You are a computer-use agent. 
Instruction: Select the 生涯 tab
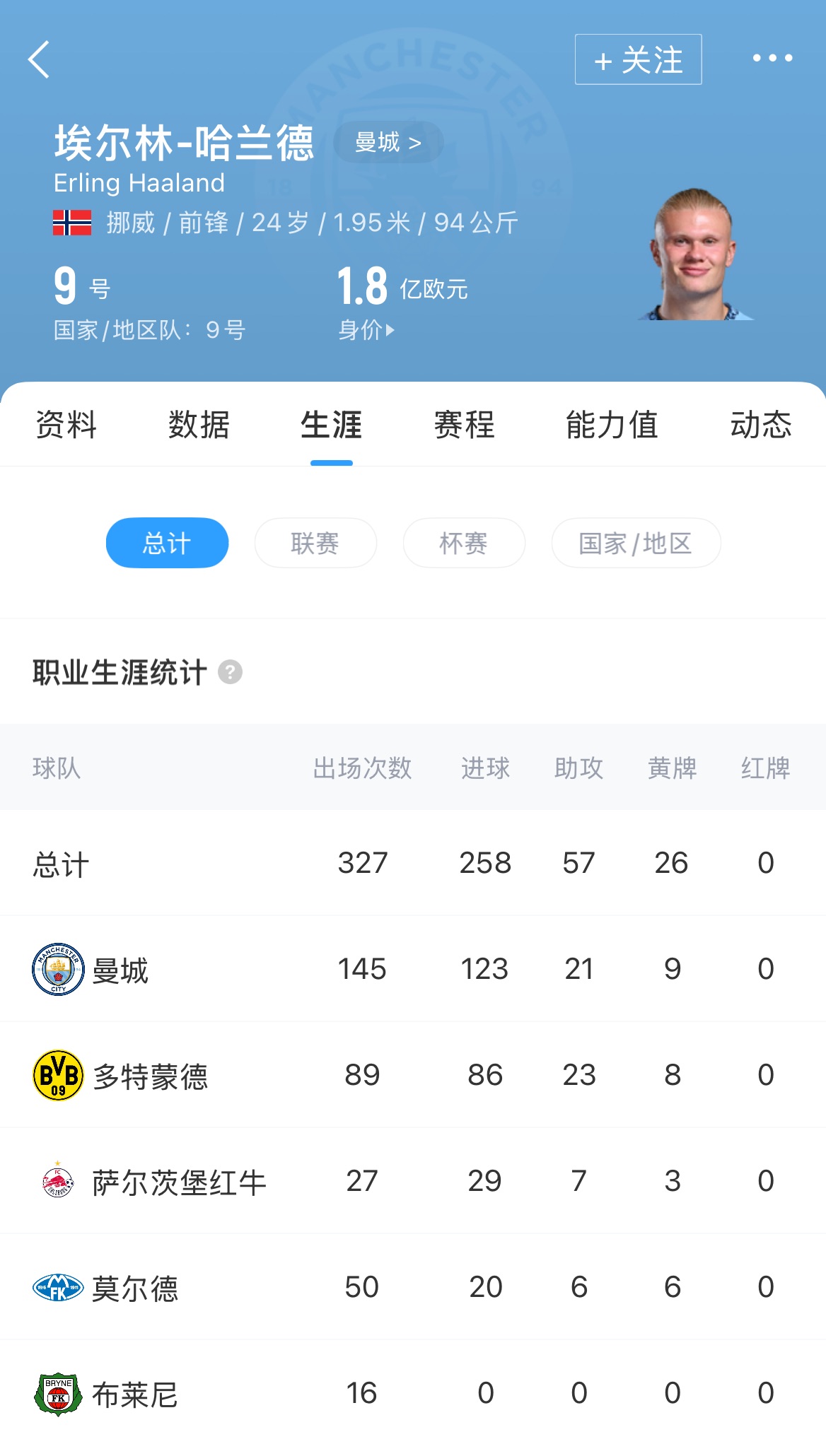(x=331, y=425)
